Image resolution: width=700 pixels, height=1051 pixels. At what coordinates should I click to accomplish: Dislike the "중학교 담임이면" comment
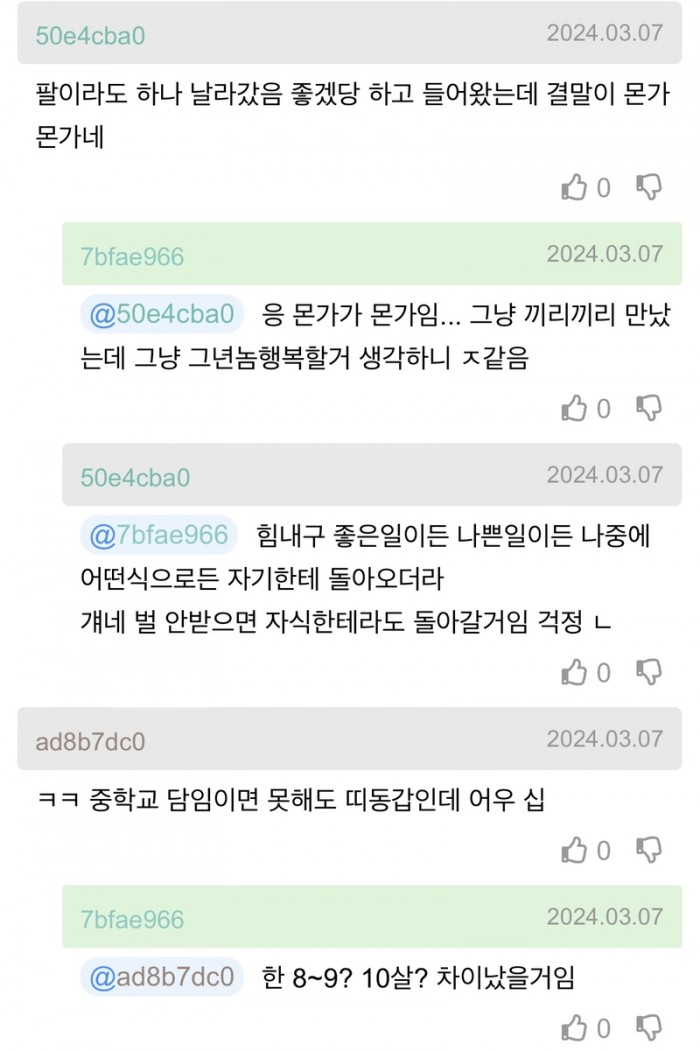649,851
